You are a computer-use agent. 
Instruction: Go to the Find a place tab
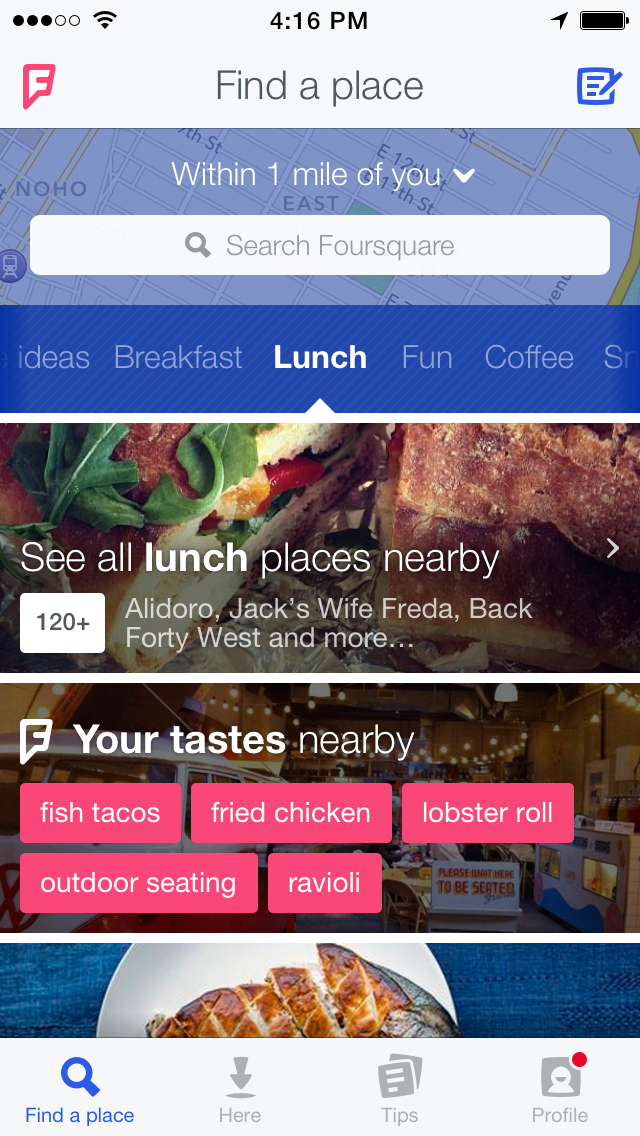tap(80, 1090)
